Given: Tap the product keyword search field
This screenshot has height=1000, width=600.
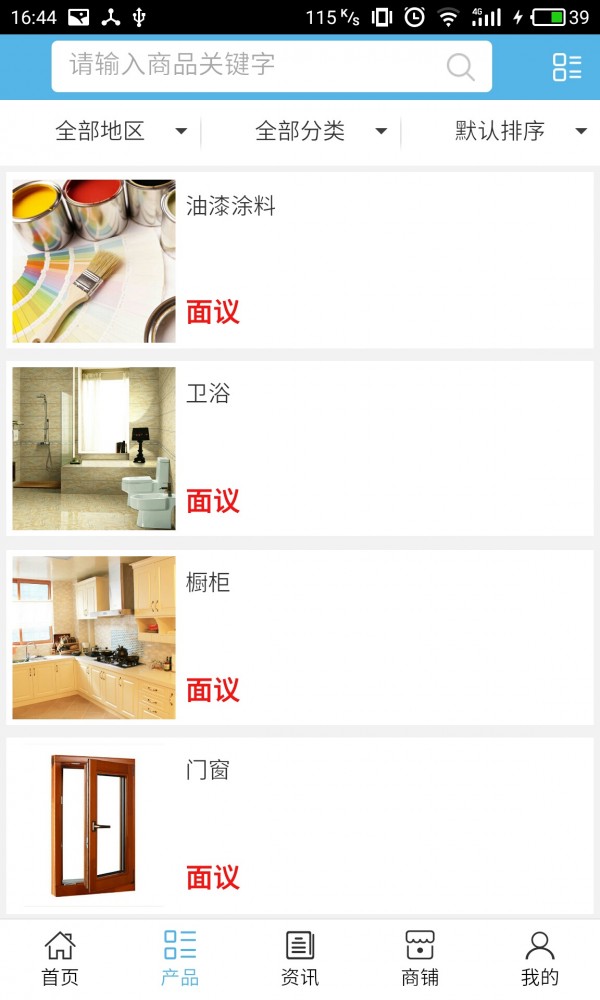Looking at the screenshot, I should [x=250, y=66].
